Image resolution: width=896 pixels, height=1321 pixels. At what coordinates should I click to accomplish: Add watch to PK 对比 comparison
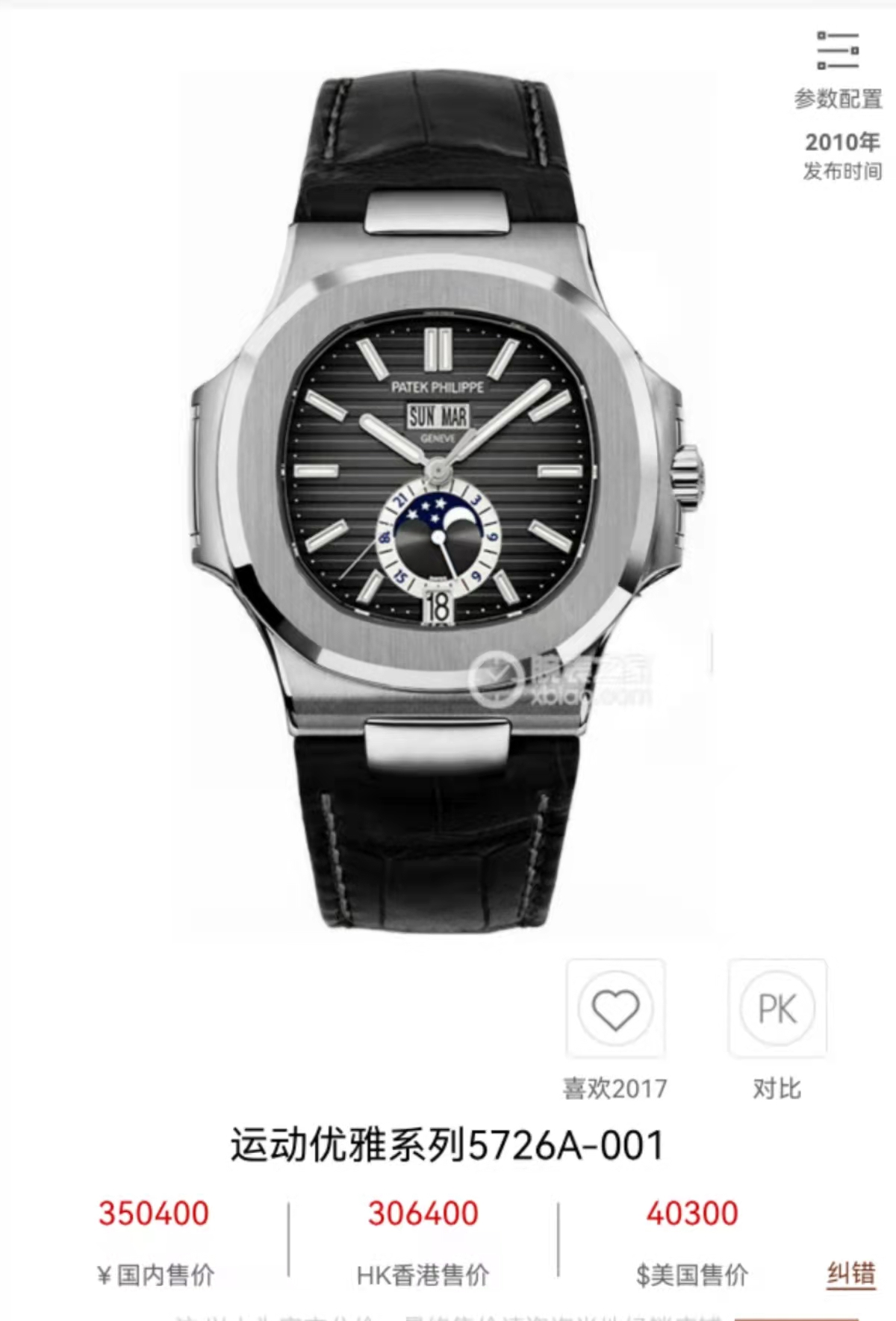pyautogui.click(x=777, y=1009)
